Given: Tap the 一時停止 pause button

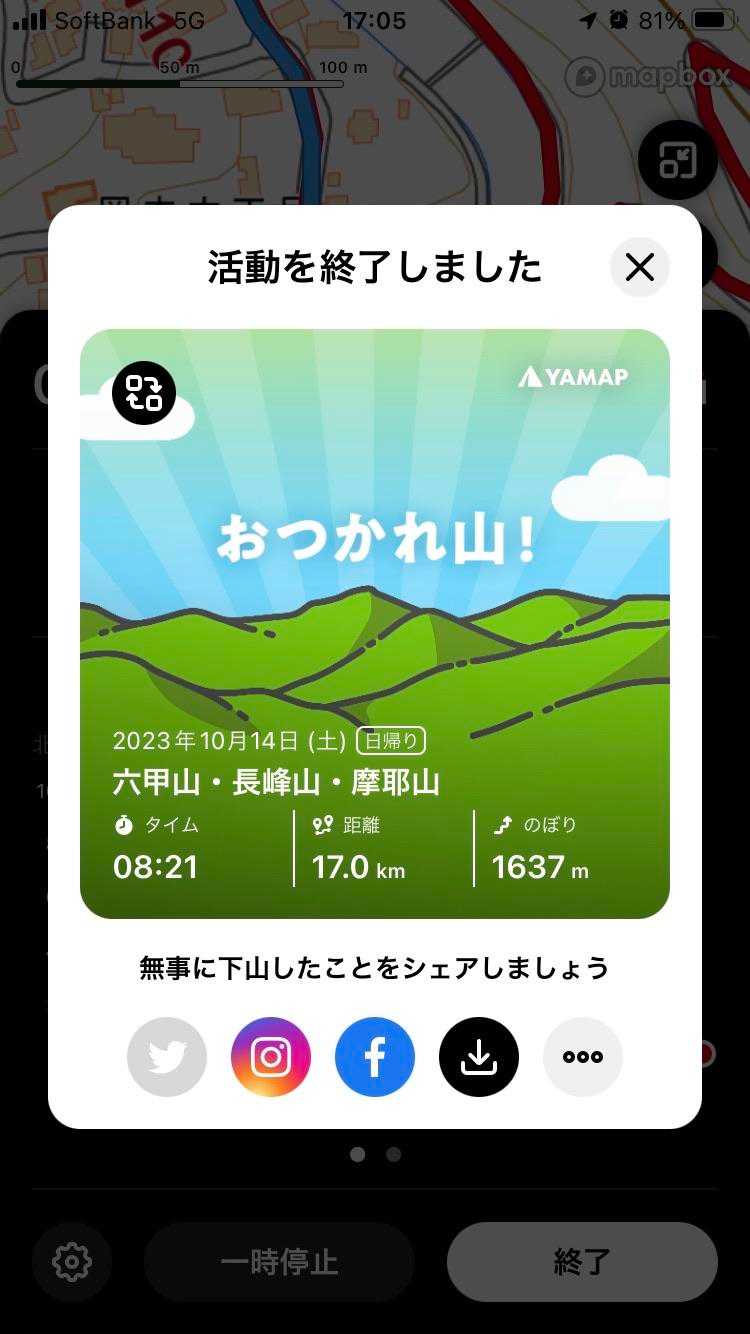Looking at the screenshot, I should [279, 1262].
